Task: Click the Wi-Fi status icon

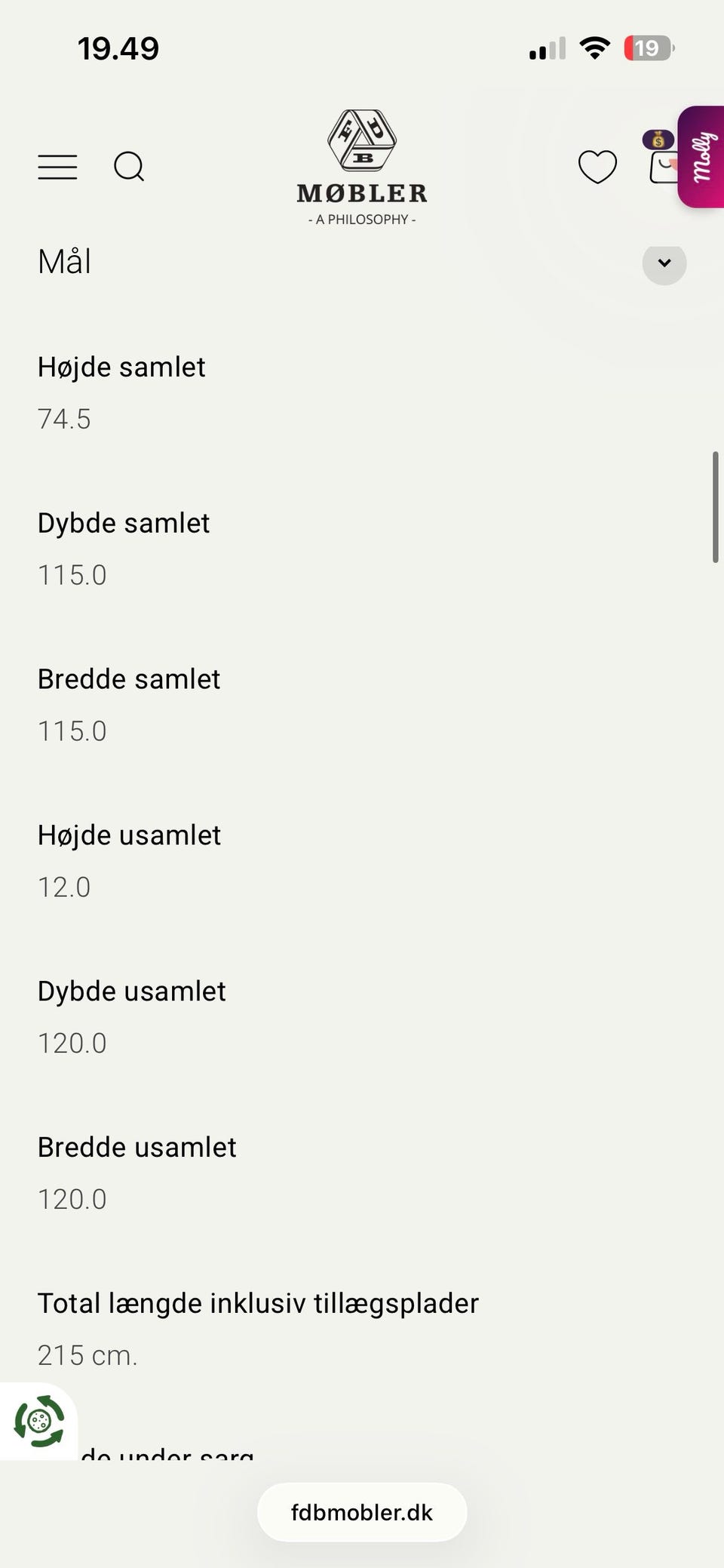Action: [595, 48]
